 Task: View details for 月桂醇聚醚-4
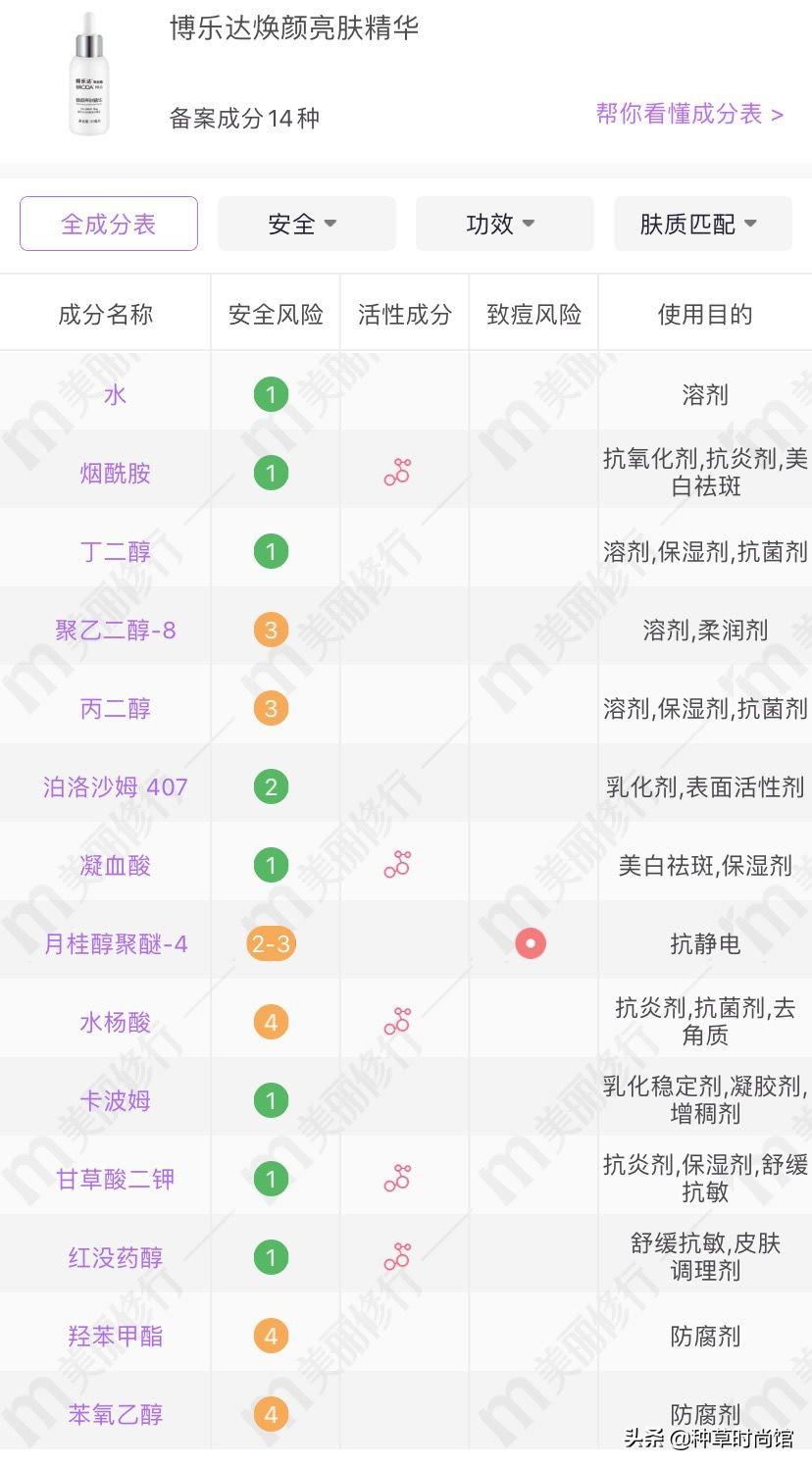[x=116, y=944]
